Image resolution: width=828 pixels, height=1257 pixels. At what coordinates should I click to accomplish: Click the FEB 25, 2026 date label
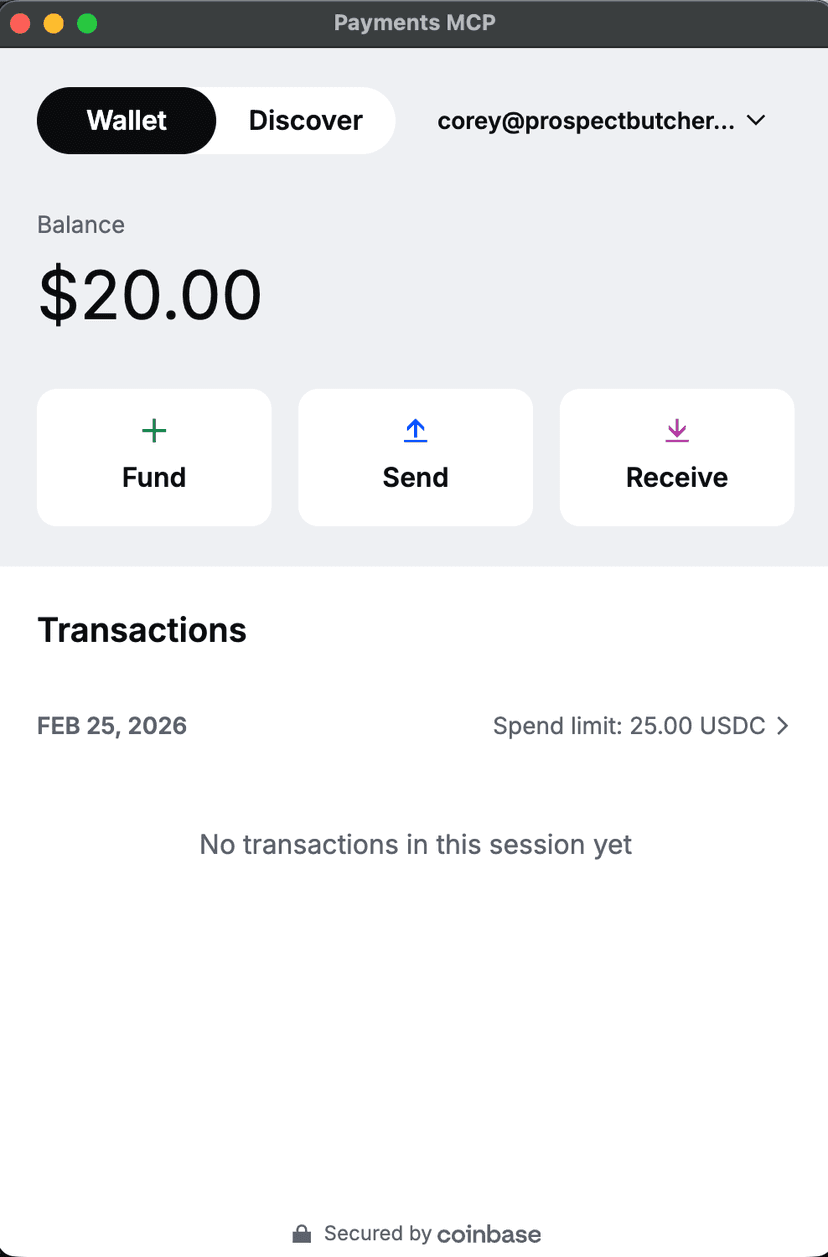coord(111,726)
